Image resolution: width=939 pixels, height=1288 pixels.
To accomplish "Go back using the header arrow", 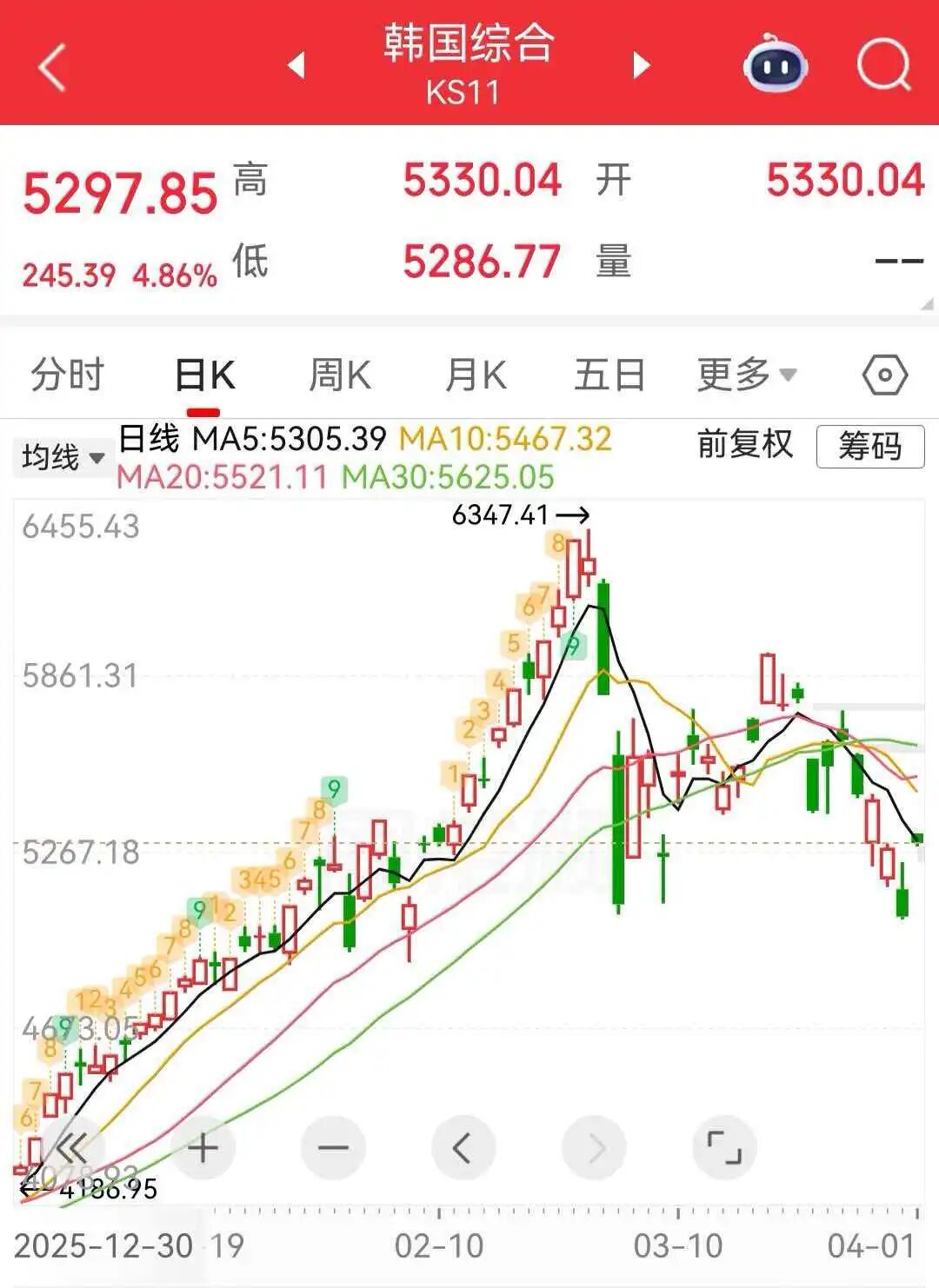I will pyautogui.click(x=52, y=67).
